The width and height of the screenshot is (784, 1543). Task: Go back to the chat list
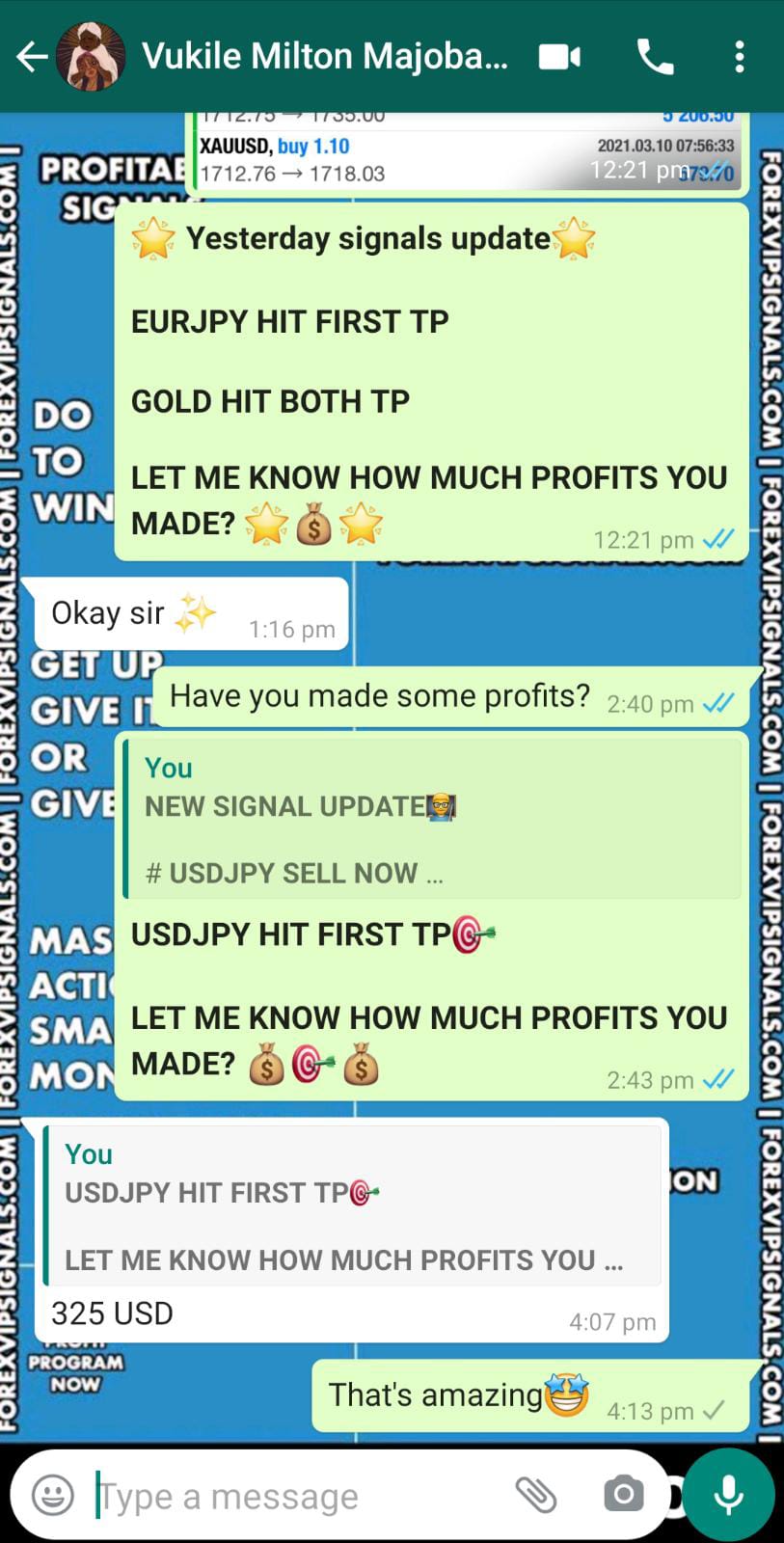click(32, 57)
